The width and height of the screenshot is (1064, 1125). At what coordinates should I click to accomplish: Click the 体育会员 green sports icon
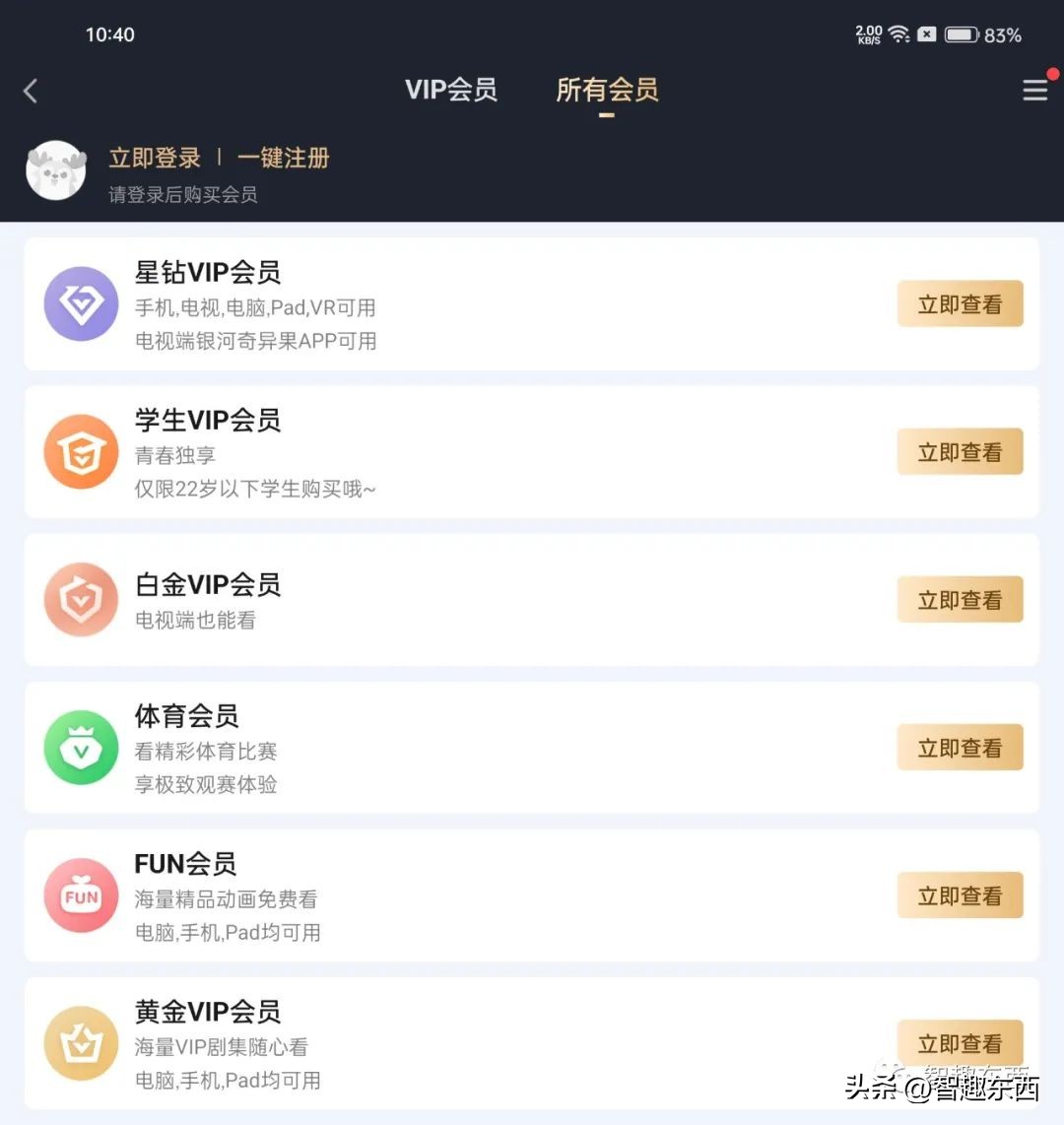coord(81,747)
